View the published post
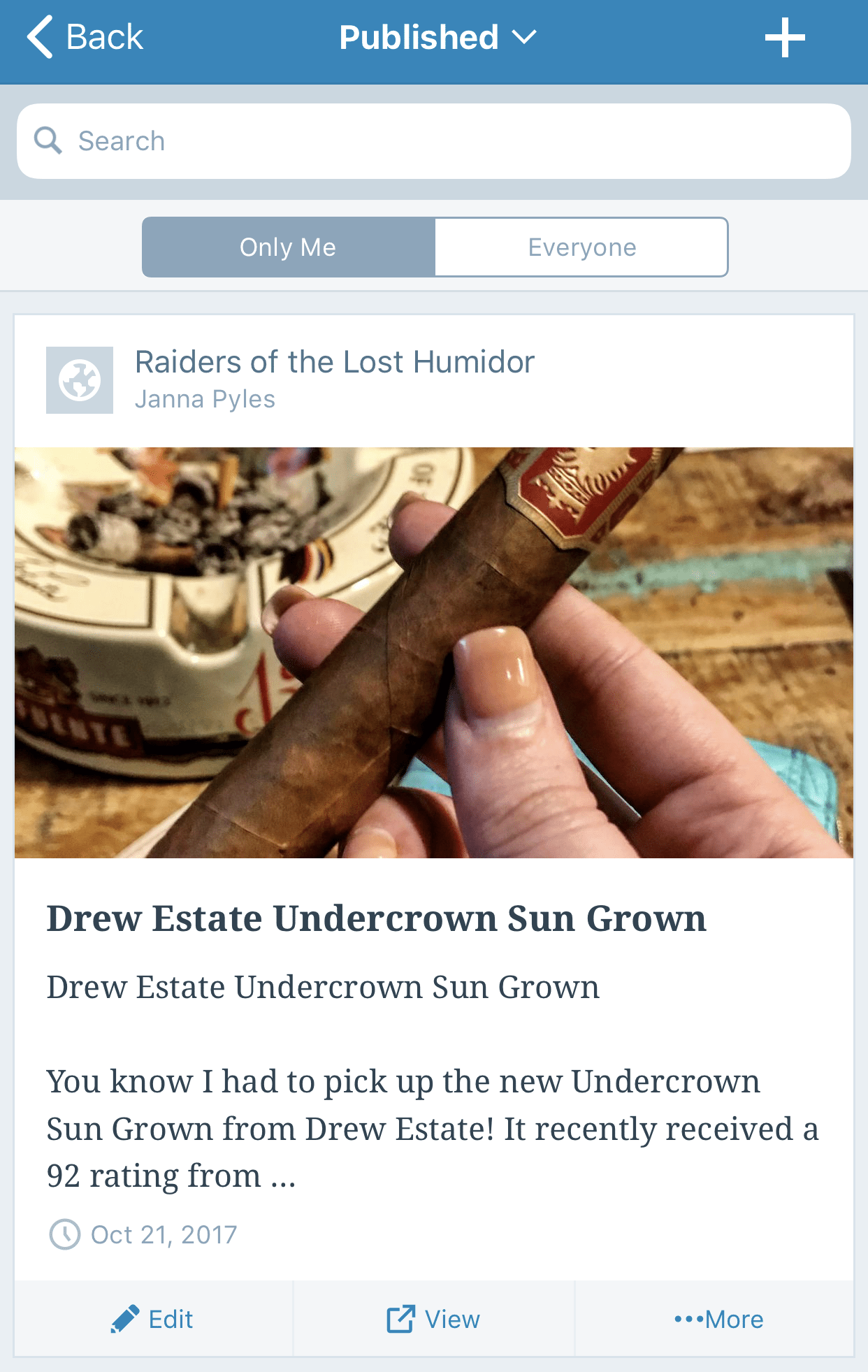This screenshot has height=1372, width=868. pos(433,1320)
